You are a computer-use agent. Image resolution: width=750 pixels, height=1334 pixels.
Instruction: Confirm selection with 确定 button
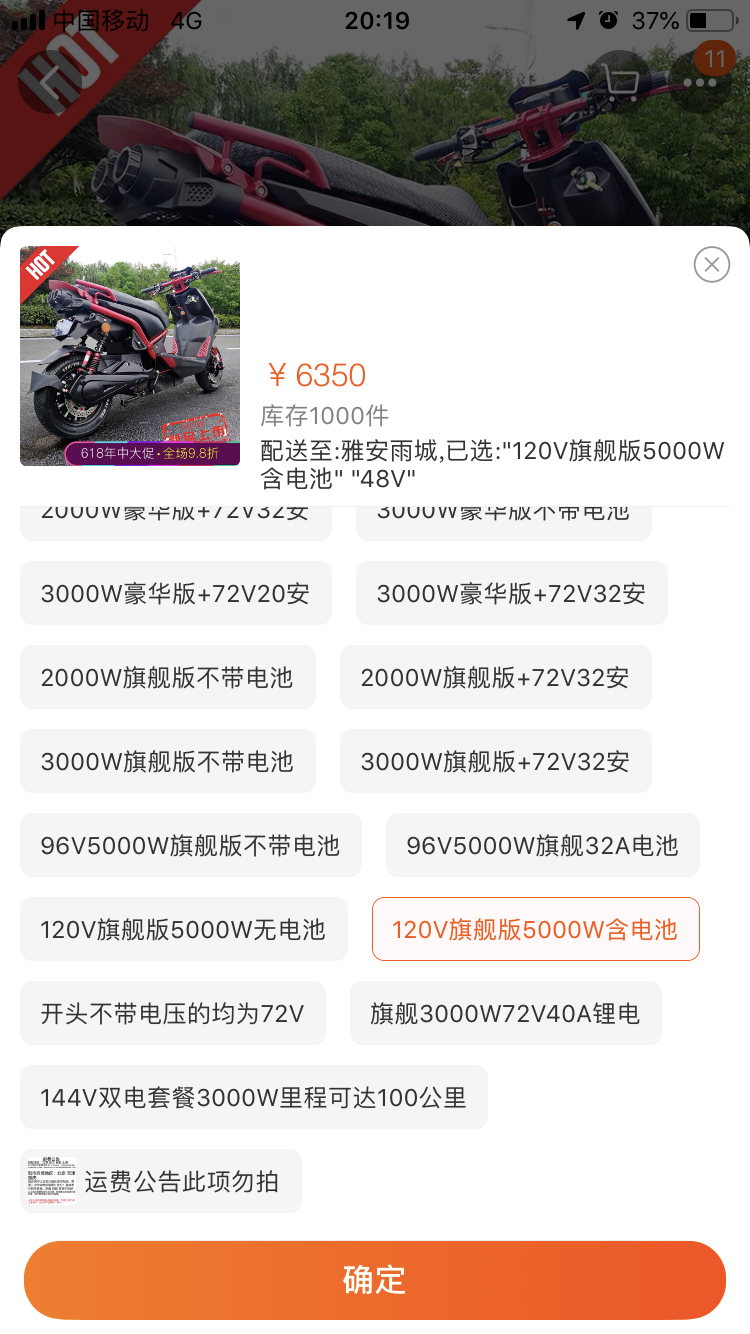click(x=375, y=1280)
